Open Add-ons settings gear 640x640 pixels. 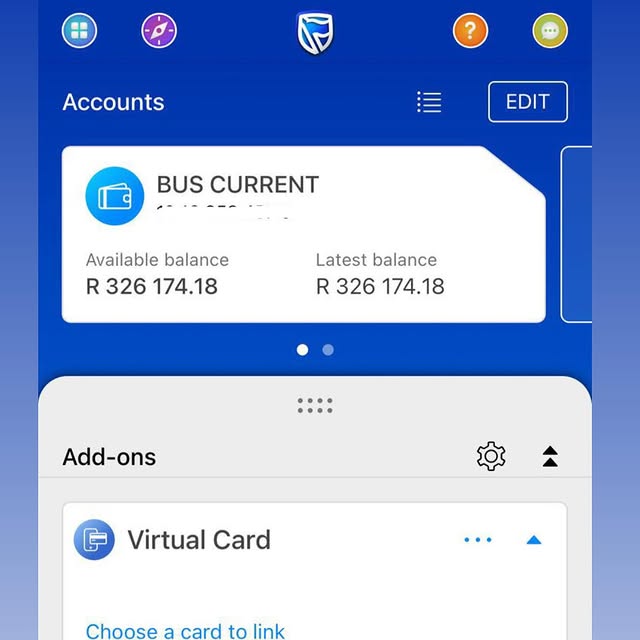(x=491, y=457)
